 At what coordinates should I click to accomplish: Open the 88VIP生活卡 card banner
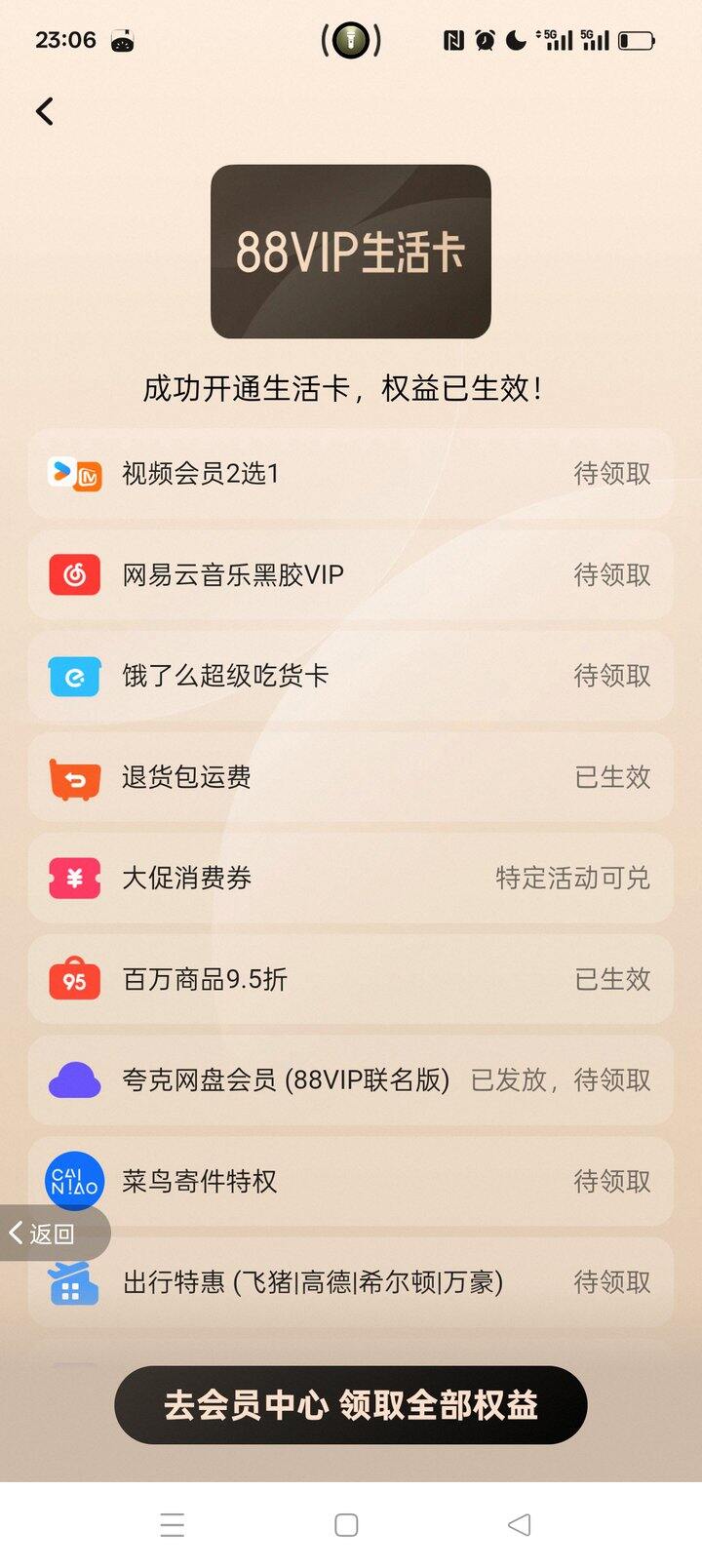click(x=349, y=251)
